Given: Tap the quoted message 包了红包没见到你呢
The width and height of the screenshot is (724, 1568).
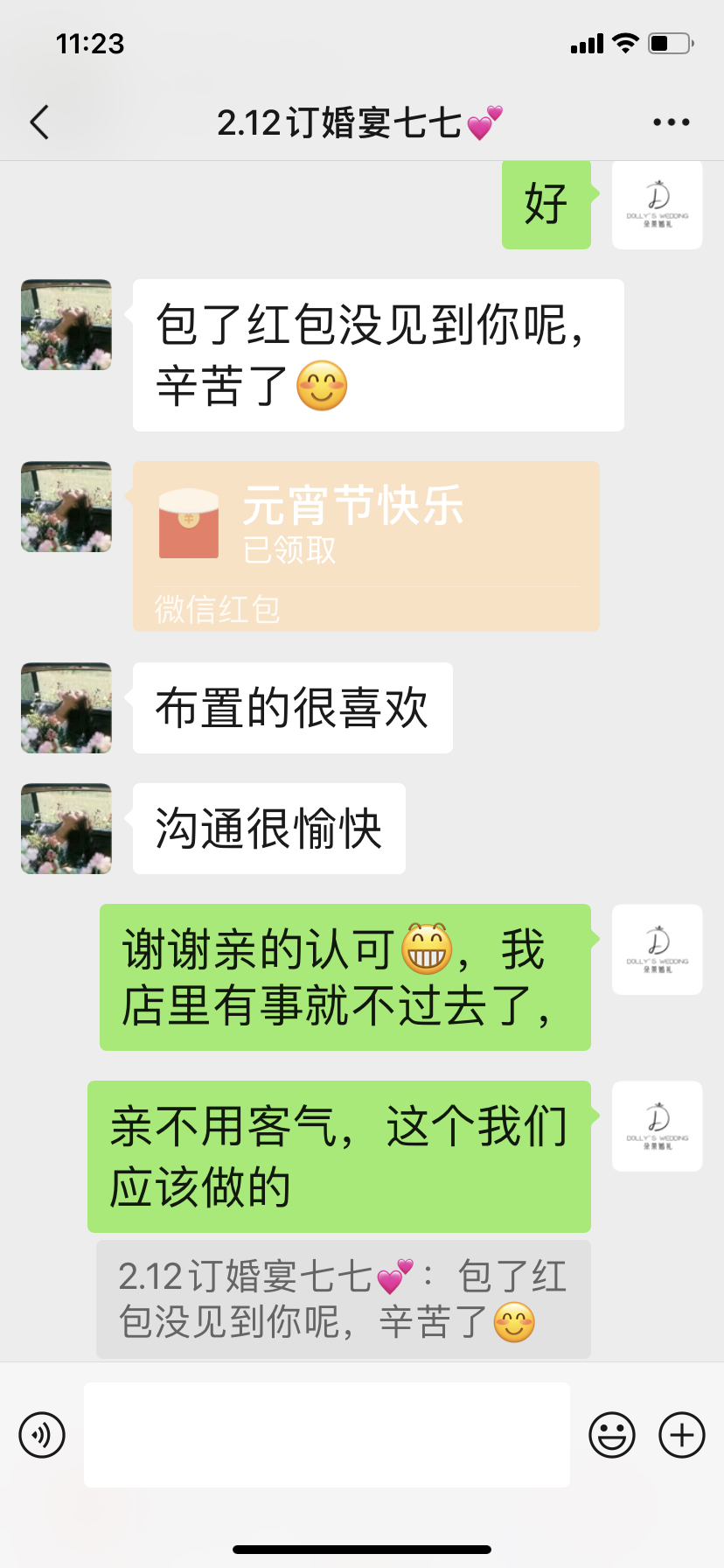Looking at the screenshot, I should [343, 1299].
